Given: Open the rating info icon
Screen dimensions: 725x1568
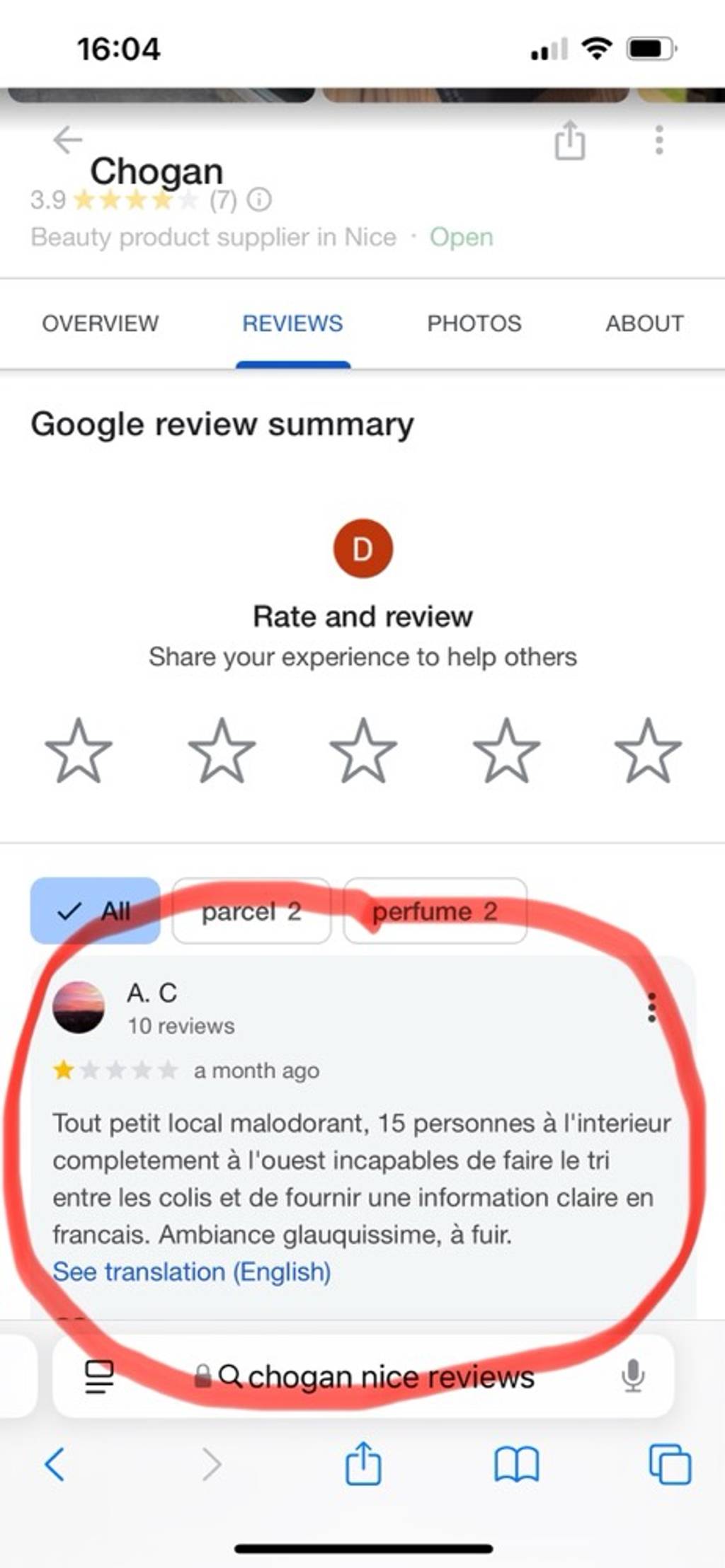Looking at the screenshot, I should pyautogui.click(x=259, y=200).
